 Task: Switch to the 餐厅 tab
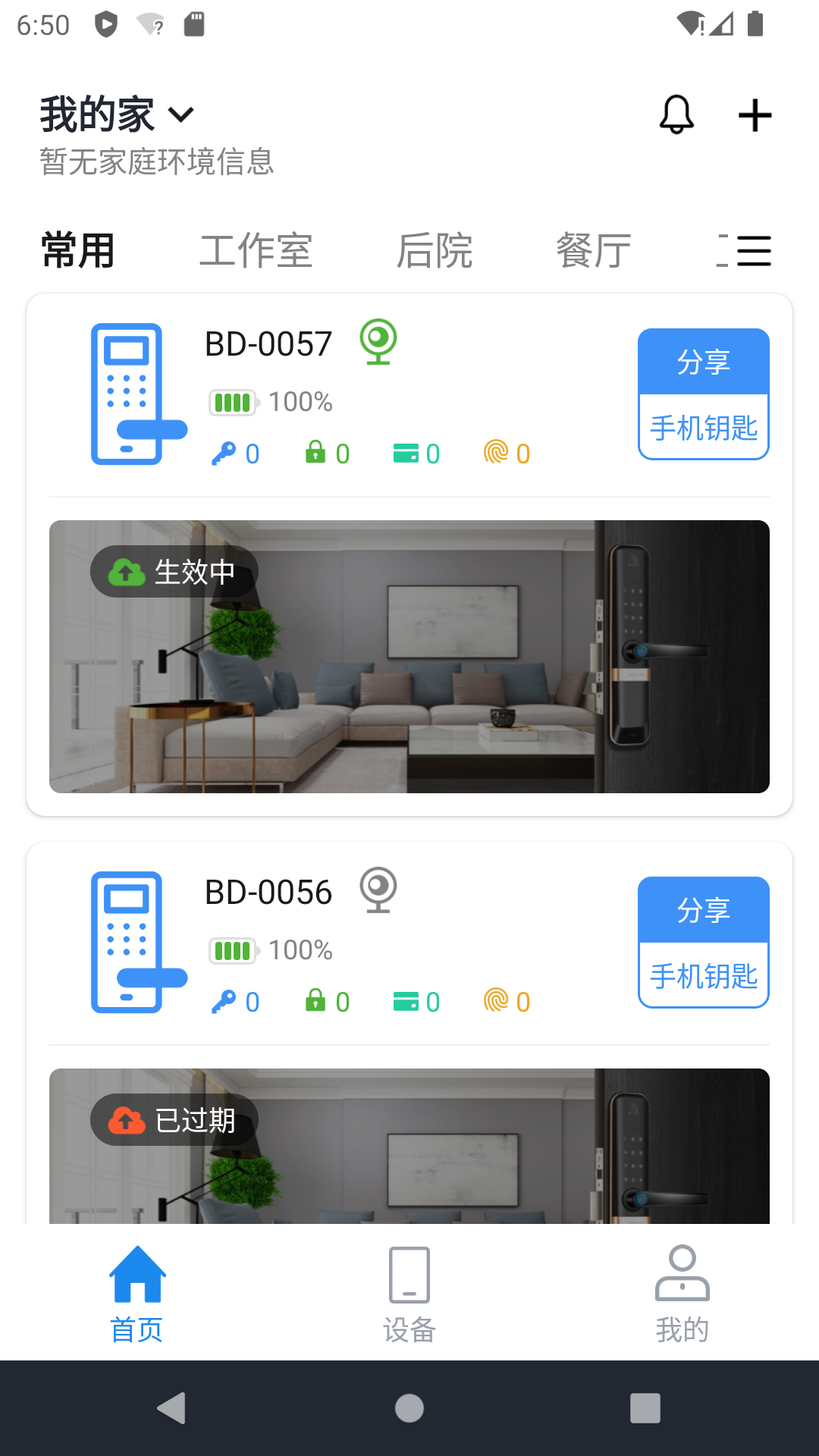594,250
